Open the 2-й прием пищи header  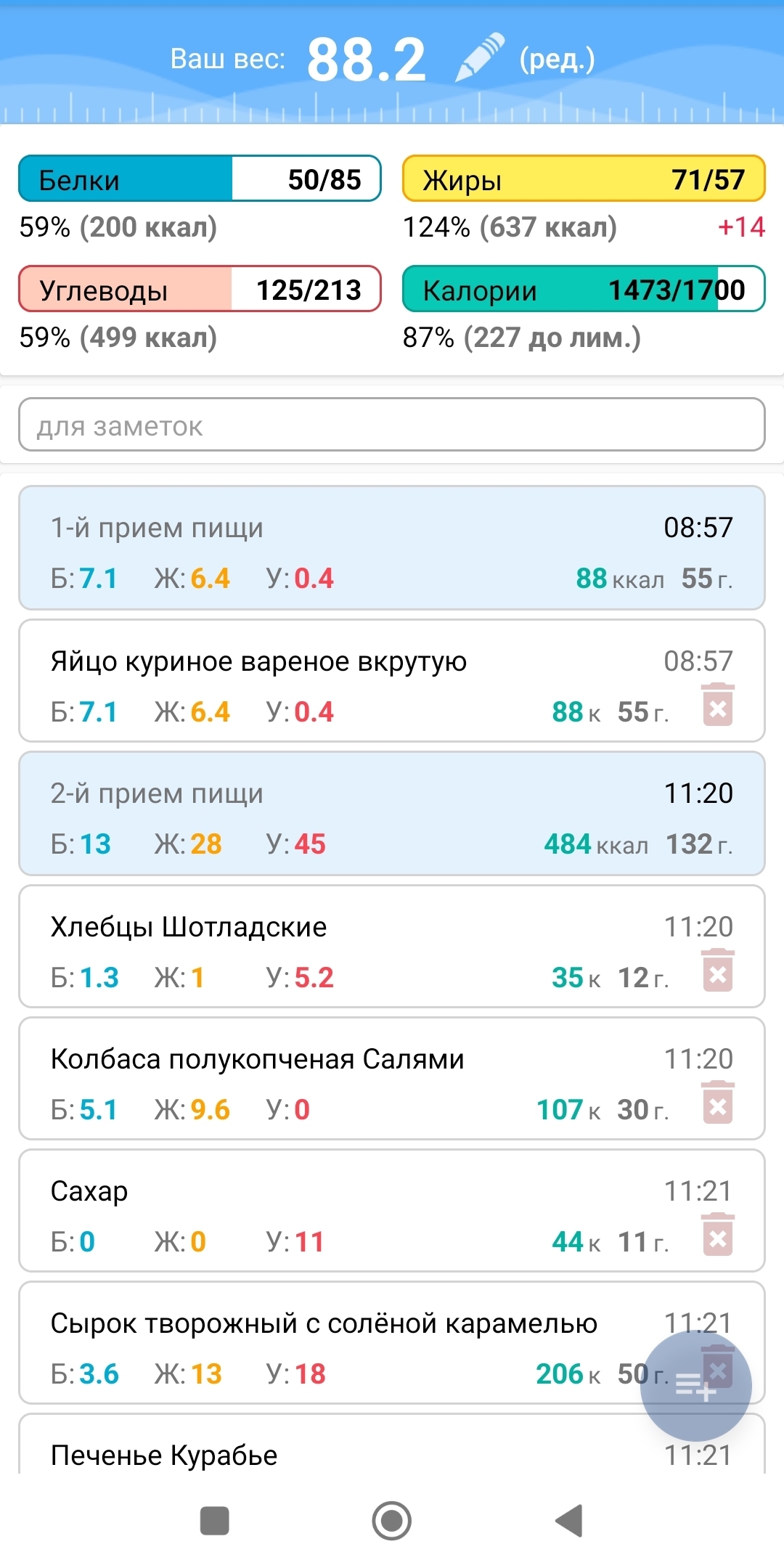(392, 814)
